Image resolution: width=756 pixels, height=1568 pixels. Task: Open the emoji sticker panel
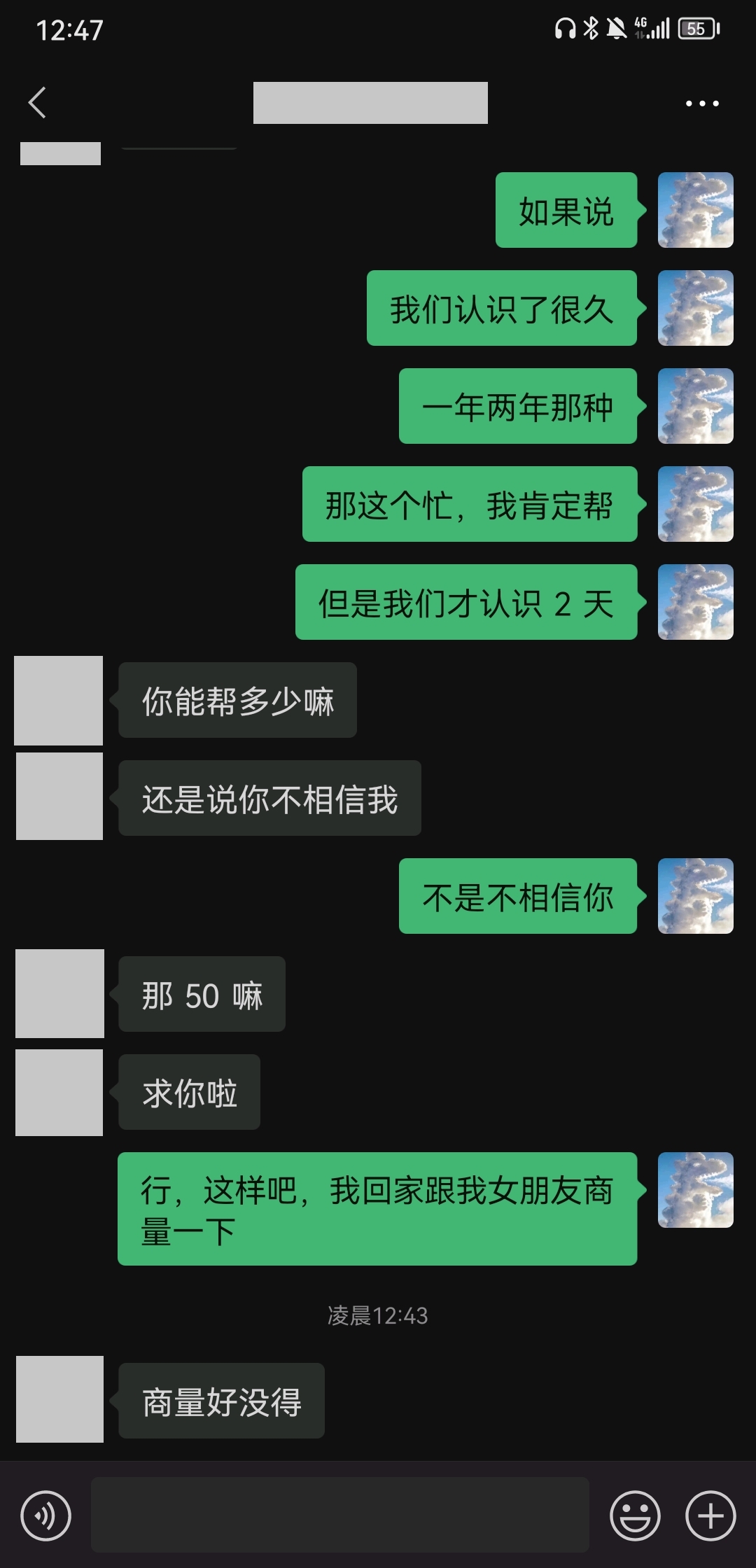[x=635, y=1516]
